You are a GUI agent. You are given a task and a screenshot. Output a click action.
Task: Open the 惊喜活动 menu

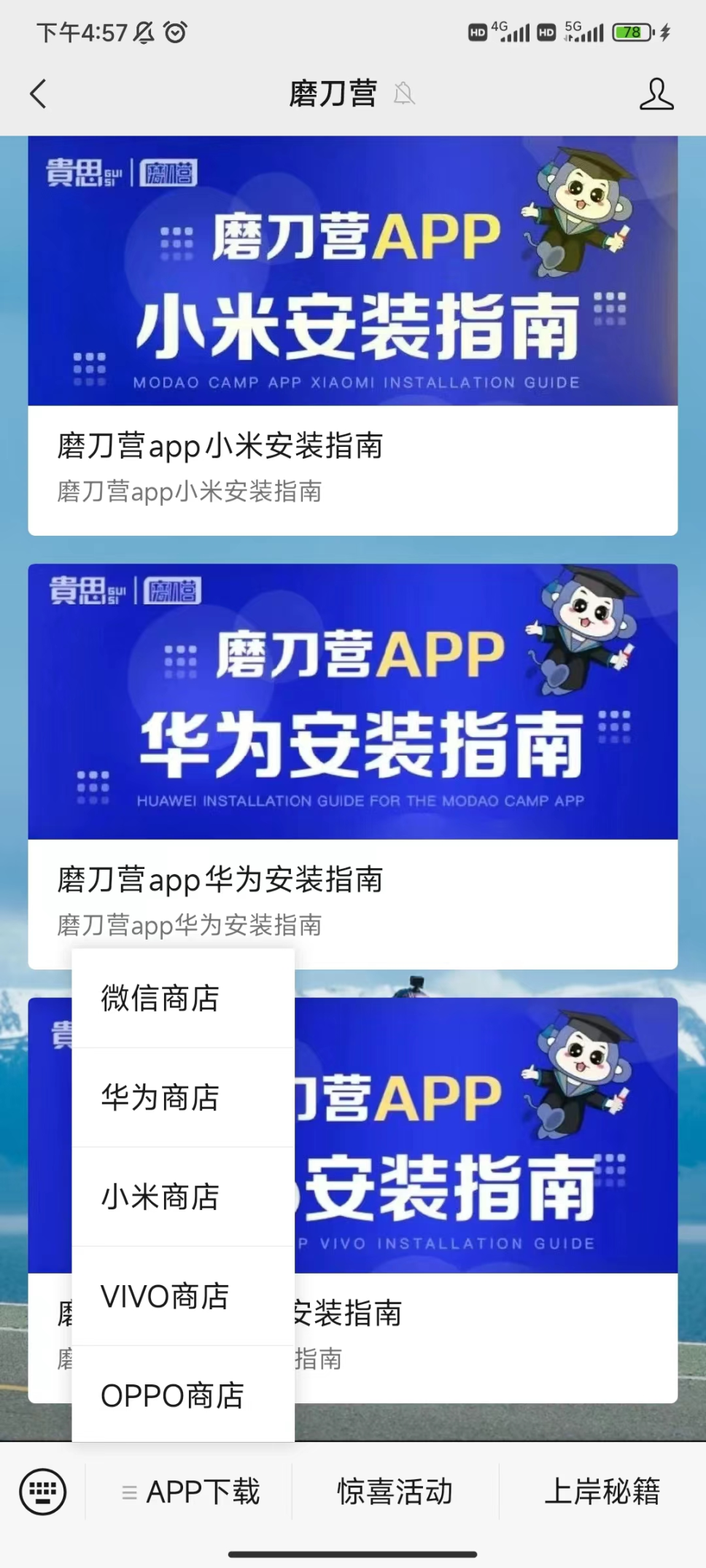pyautogui.click(x=395, y=1491)
